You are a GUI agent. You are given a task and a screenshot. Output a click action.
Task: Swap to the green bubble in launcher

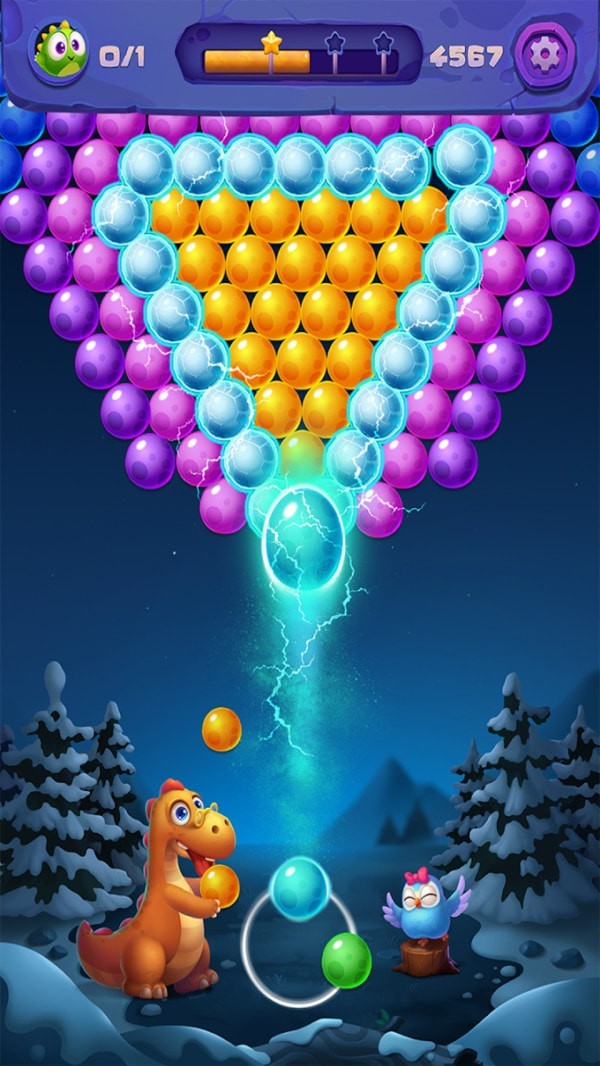tap(347, 960)
